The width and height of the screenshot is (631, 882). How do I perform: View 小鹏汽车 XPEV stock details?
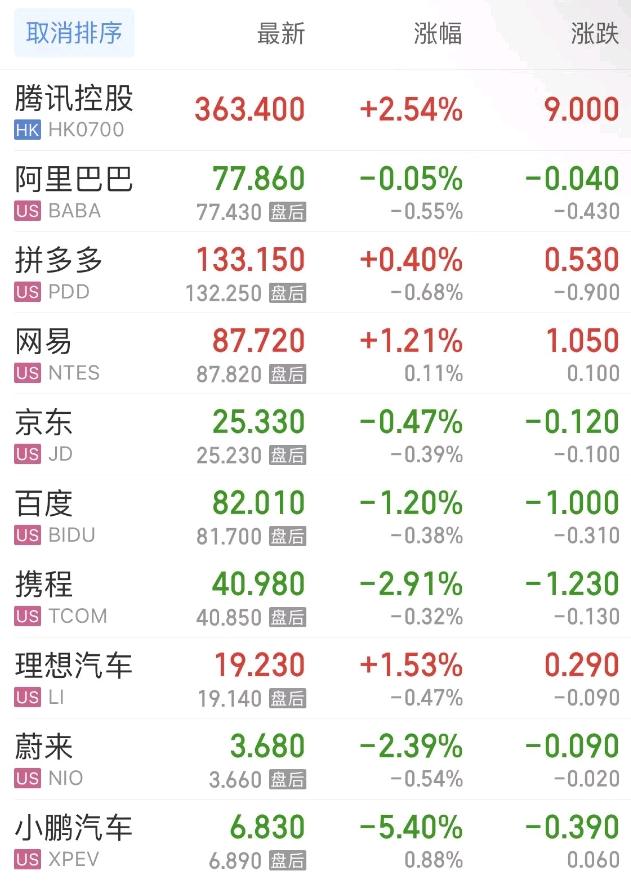74,839
